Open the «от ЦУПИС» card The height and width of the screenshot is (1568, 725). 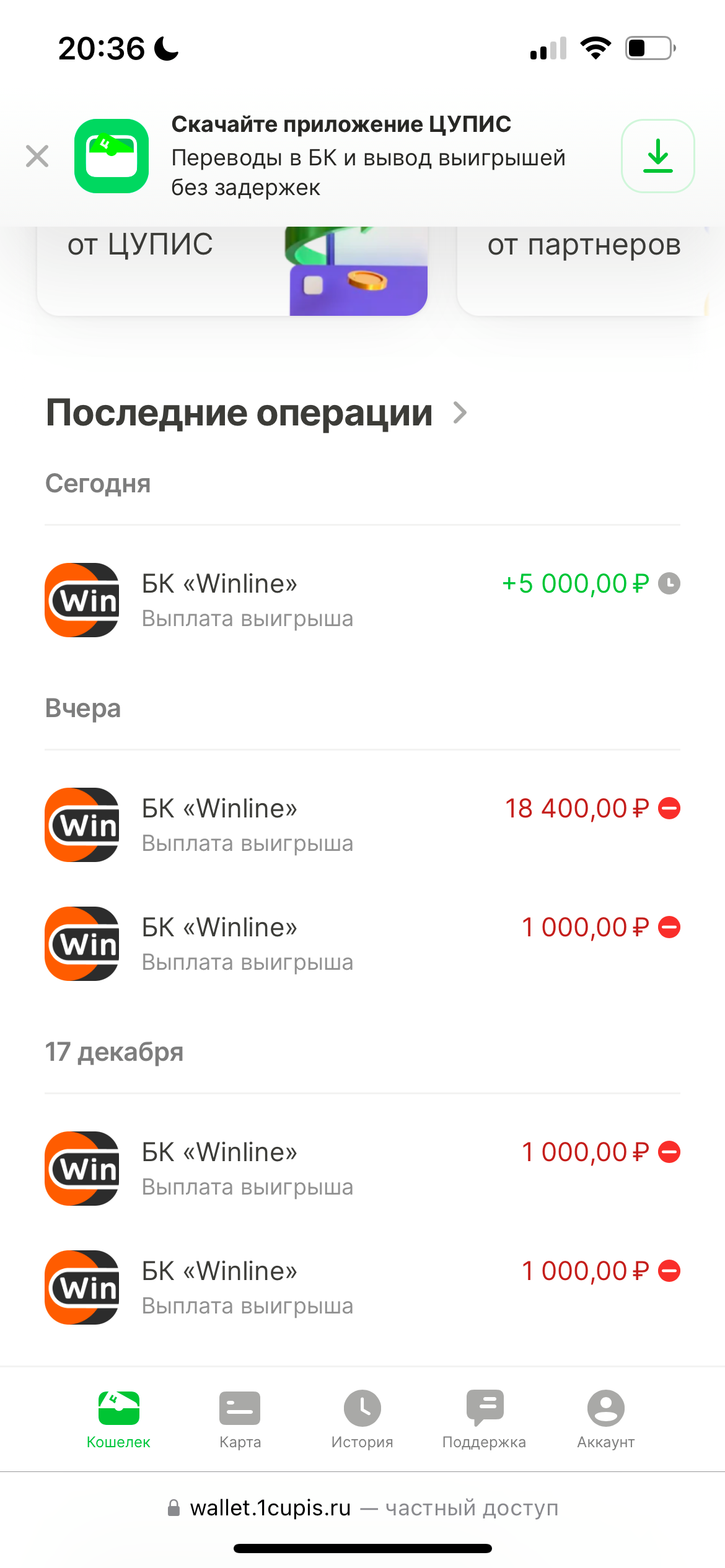point(232,271)
